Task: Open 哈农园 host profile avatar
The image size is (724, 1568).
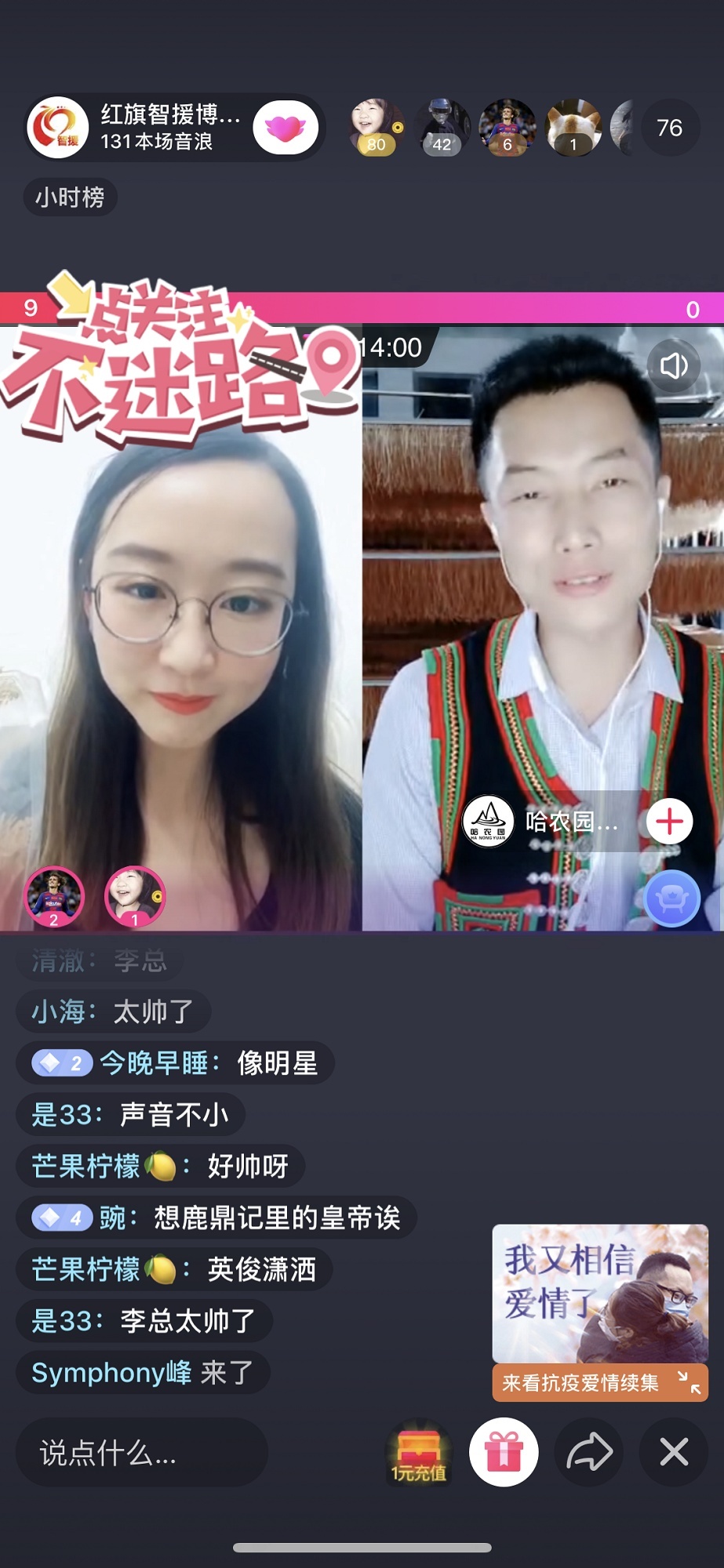Action: coord(488,822)
